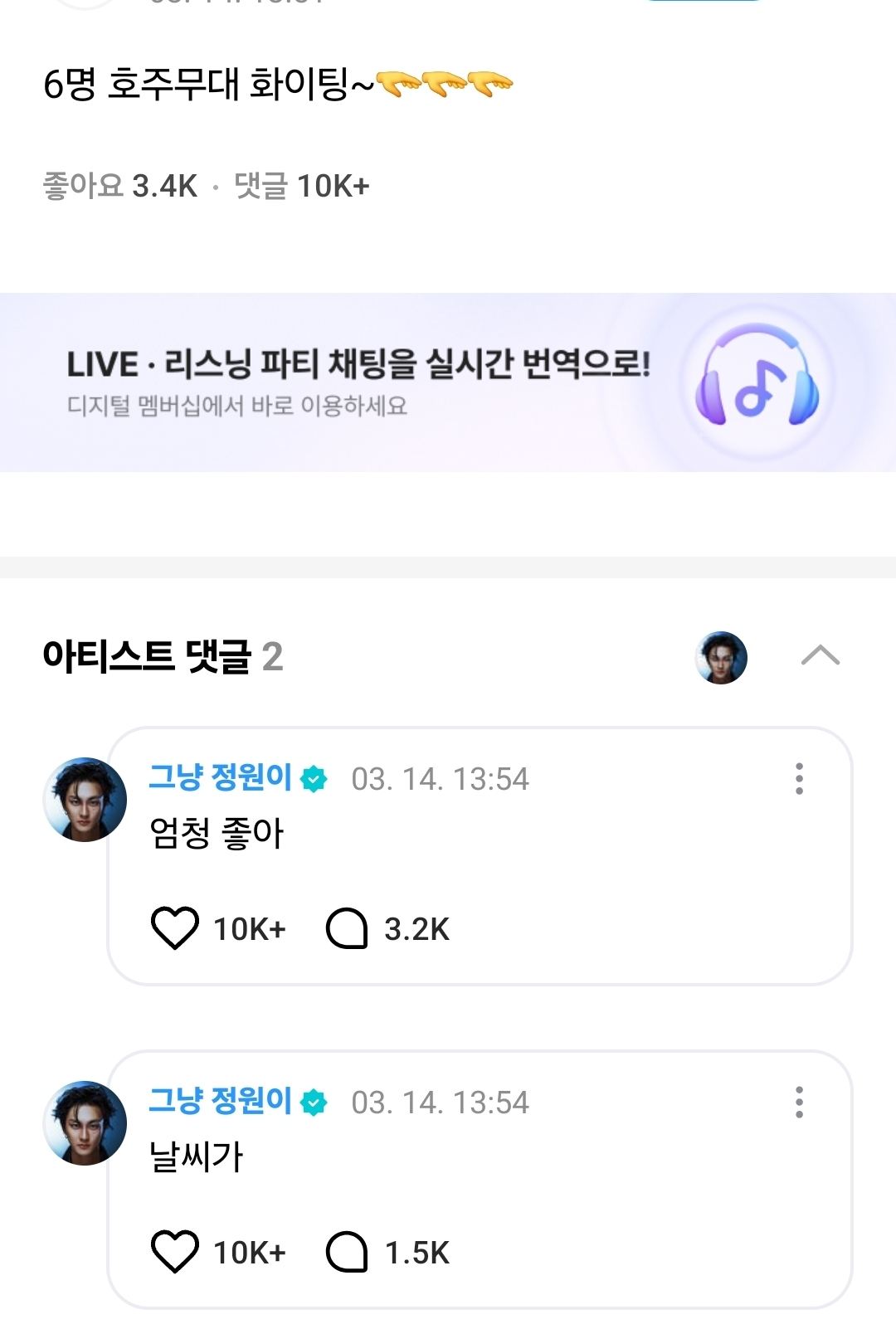The width and height of the screenshot is (896, 1329).
Task: Like the '날씨가' comment
Action: tap(175, 1251)
